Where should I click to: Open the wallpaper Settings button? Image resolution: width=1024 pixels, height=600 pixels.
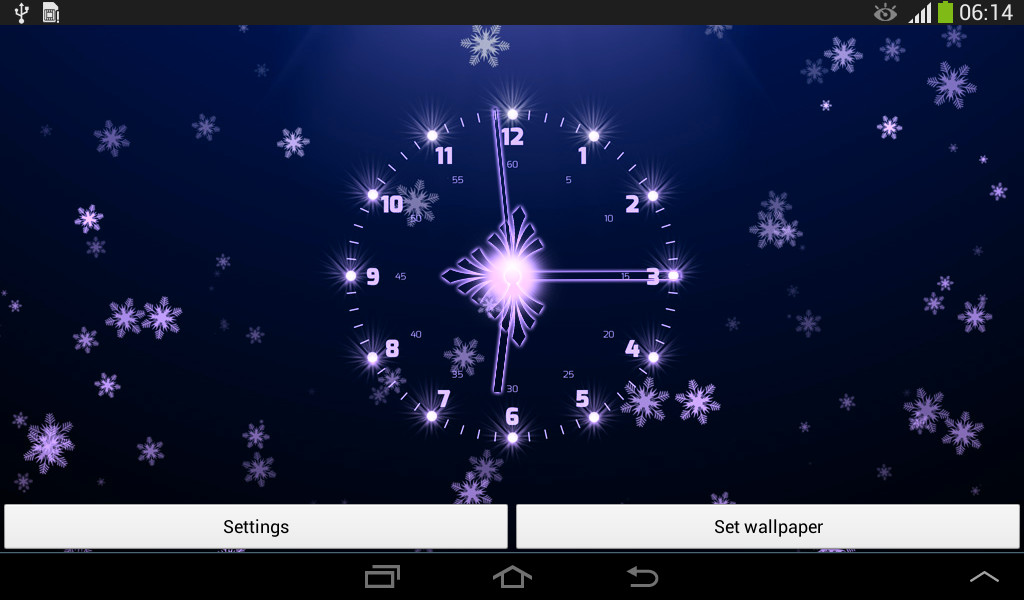coord(256,527)
